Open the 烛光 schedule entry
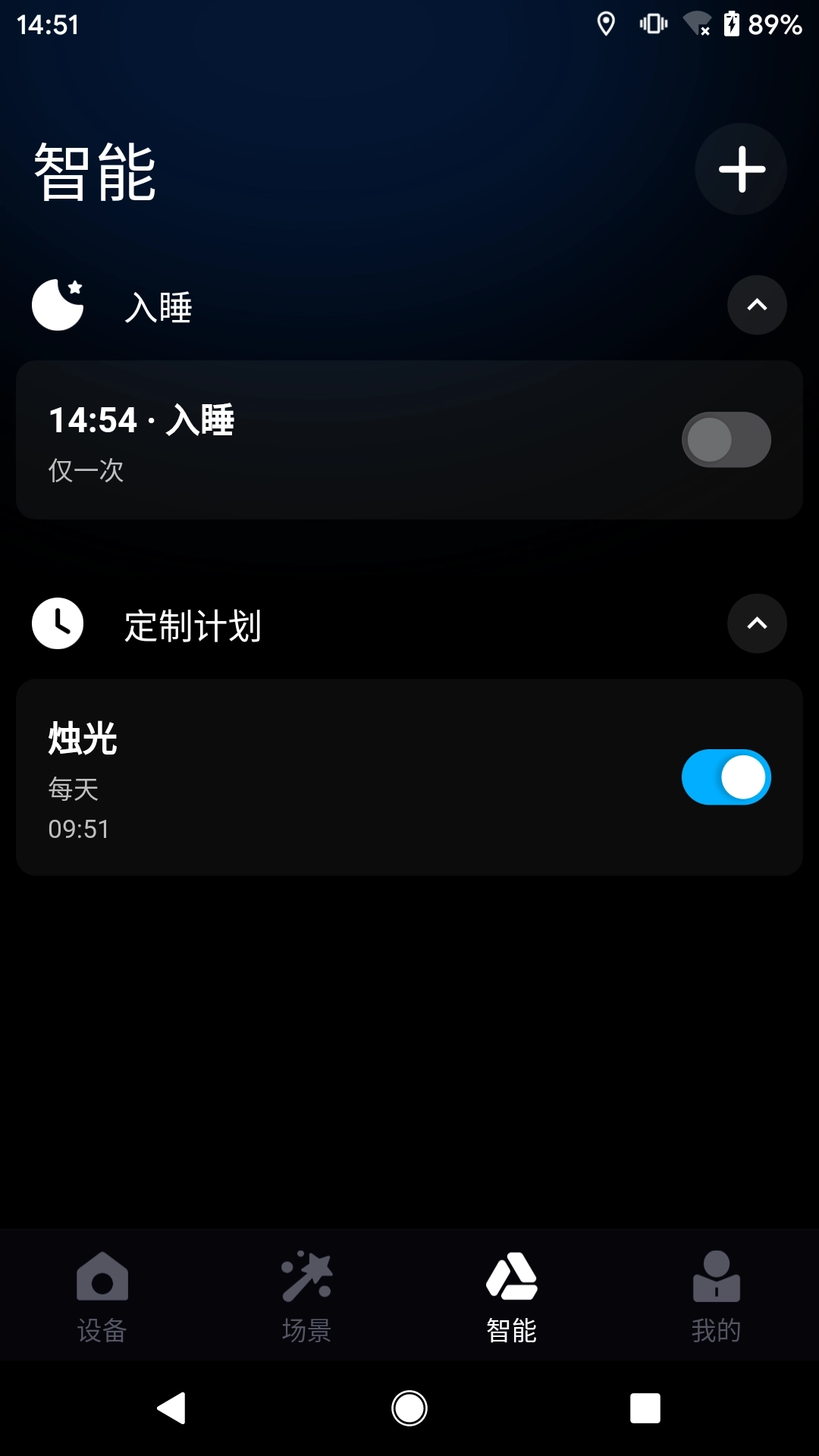Image resolution: width=819 pixels, height=1456 pixels. (x=303, y=777)
